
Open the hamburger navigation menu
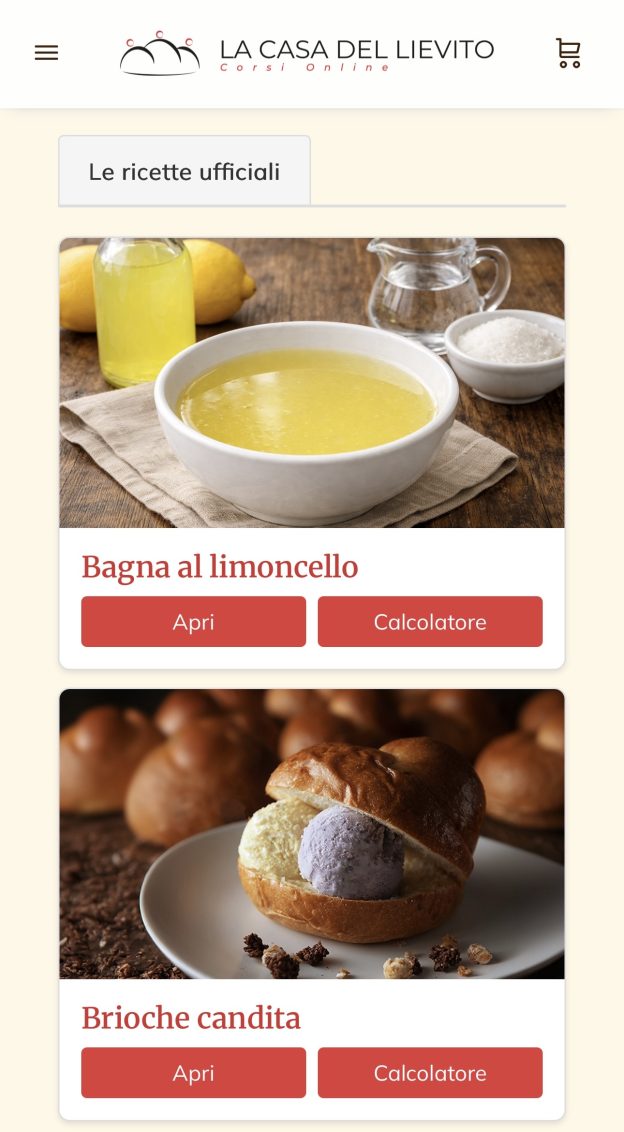[46, 53]
